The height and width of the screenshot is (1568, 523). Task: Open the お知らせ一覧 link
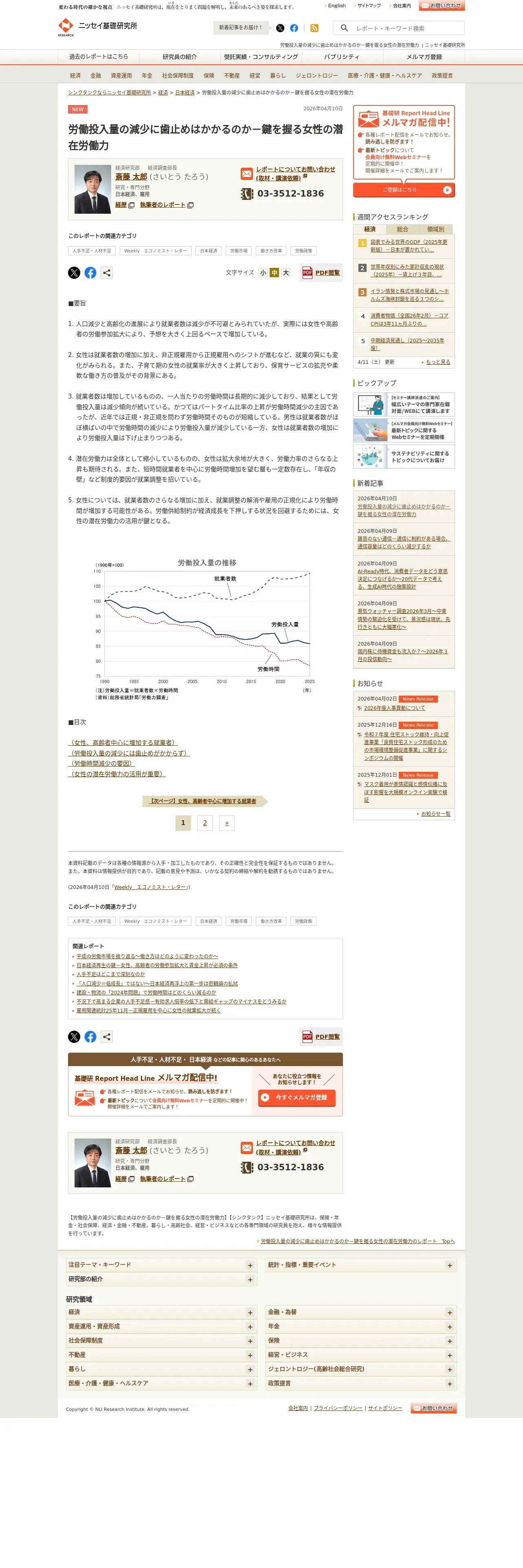[435, 814]
